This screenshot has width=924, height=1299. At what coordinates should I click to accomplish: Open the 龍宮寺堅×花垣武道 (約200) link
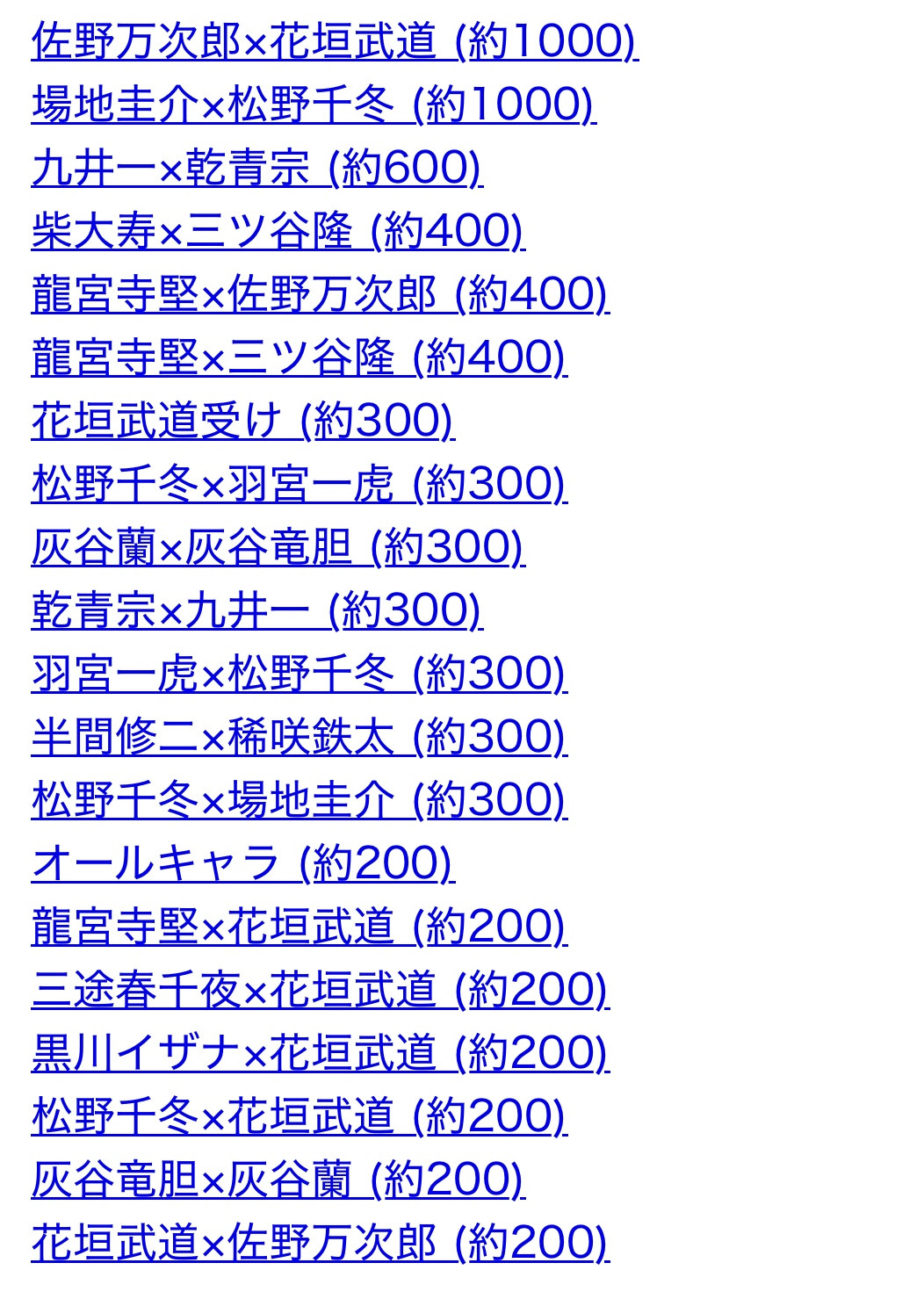click(x=299, y=927)
